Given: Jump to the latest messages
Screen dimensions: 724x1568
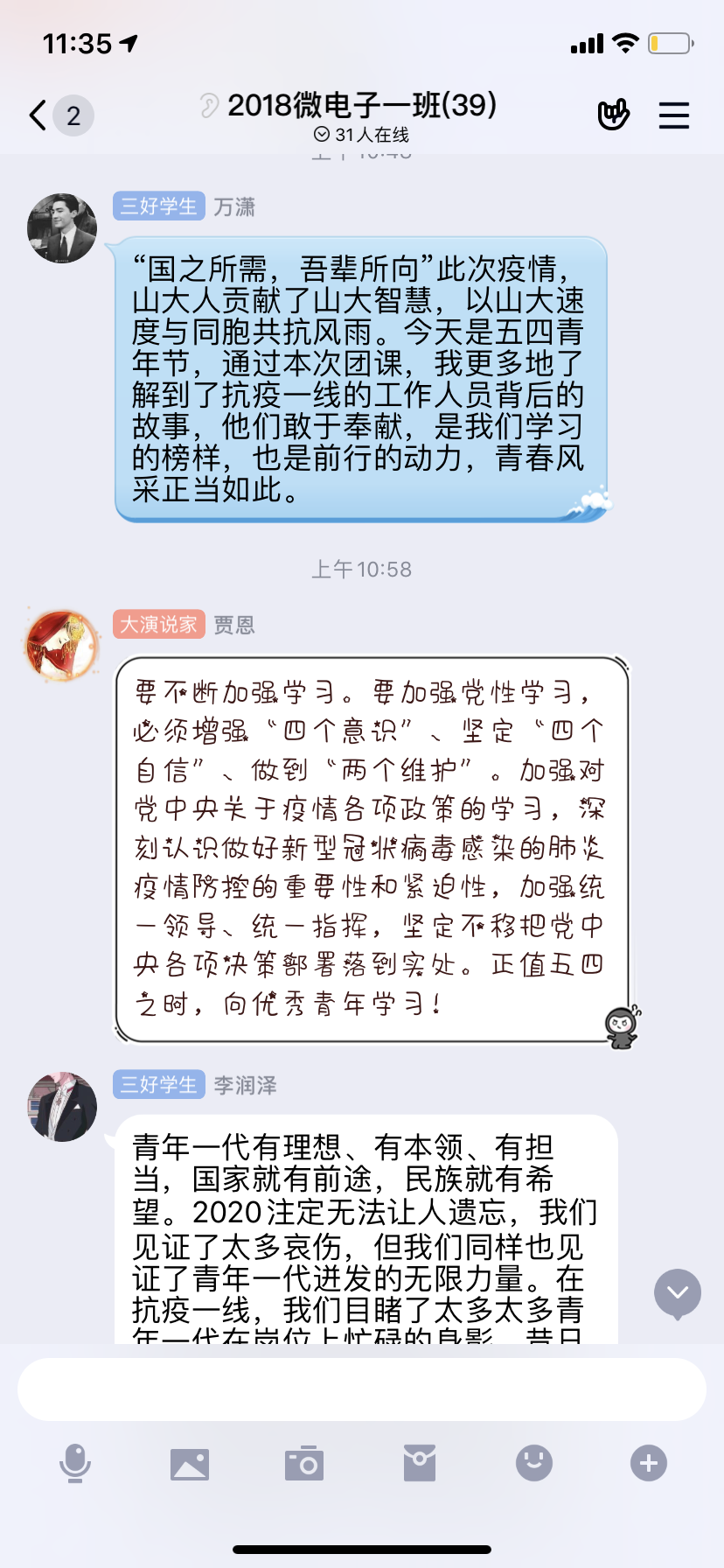Looking at the screenshot, I should [678, 1292].
